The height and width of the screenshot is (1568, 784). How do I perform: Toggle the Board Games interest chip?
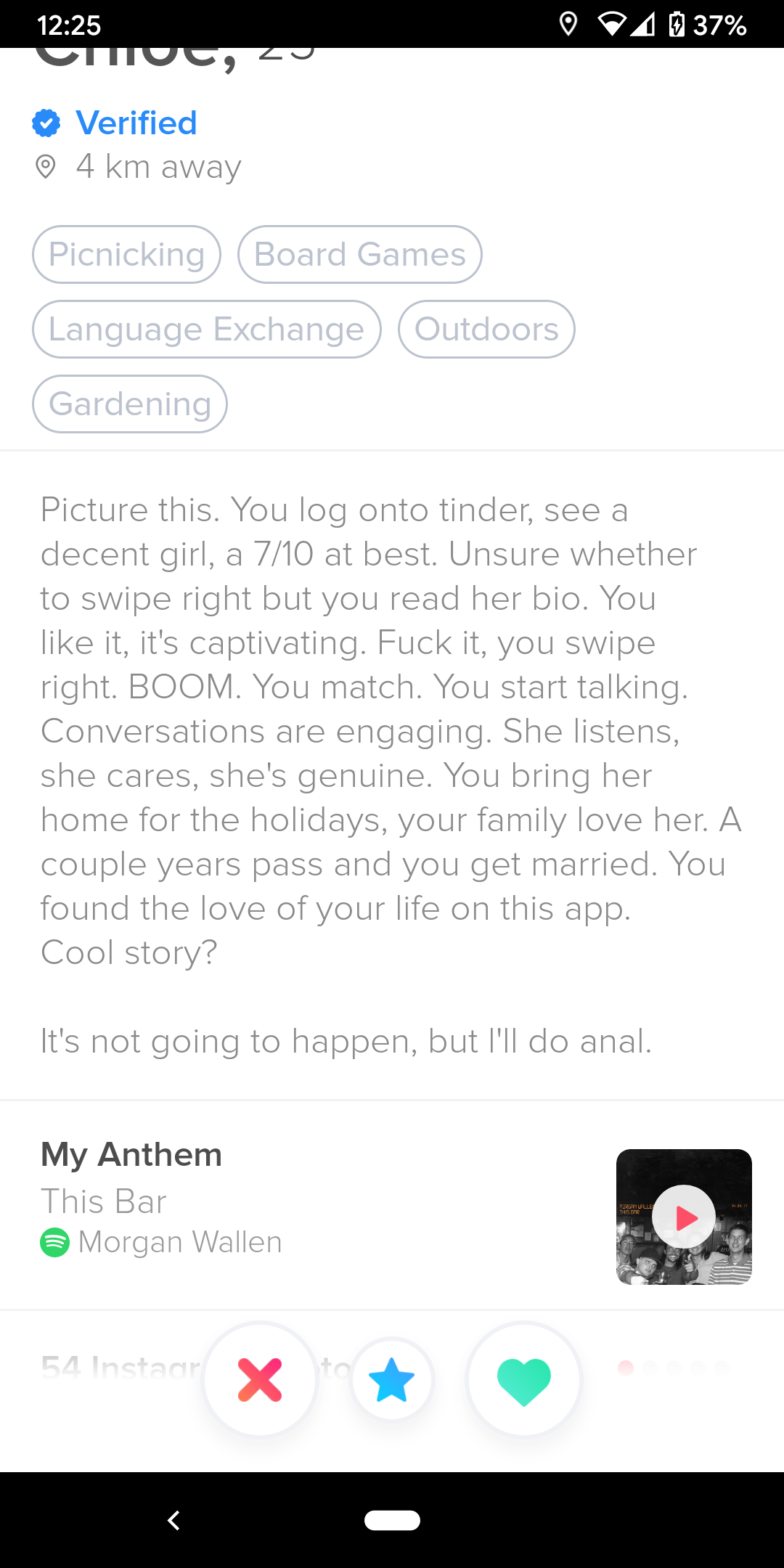(x=359, y=254)
